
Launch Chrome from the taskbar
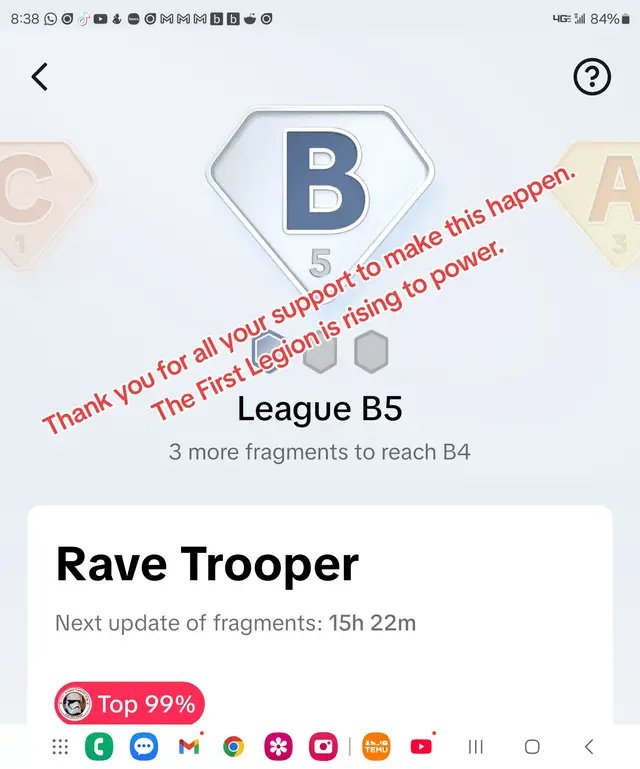[x=233, y=746]
